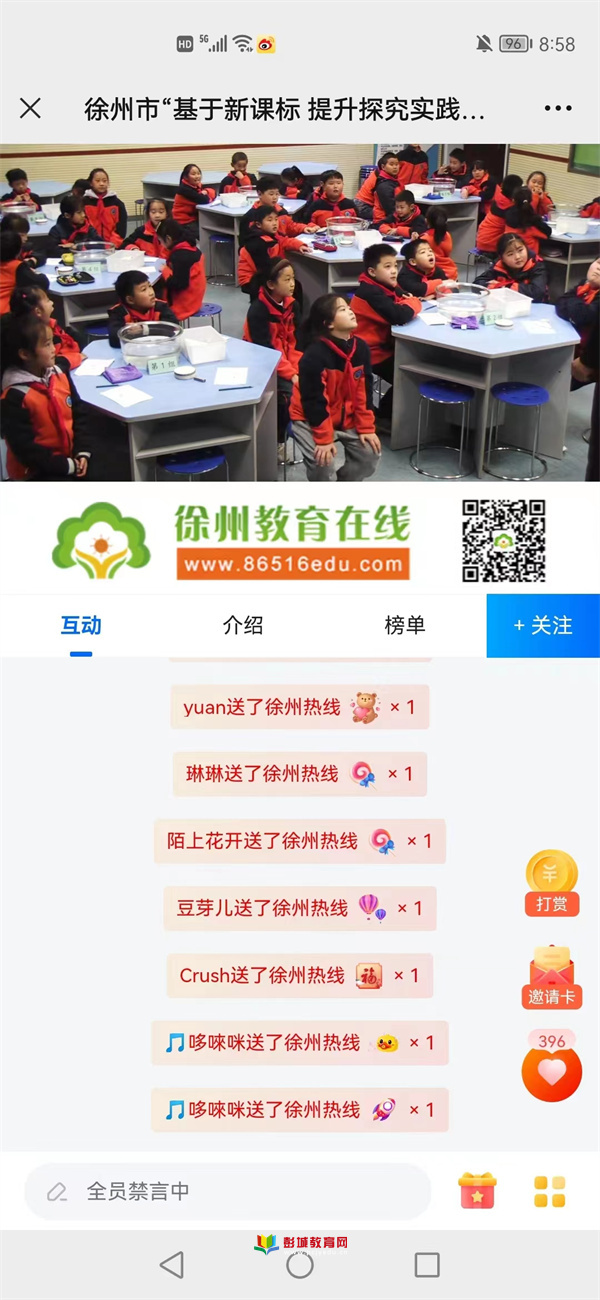Open recent apps with the square button
The image size is (600, 1300).
[427, 1265]
